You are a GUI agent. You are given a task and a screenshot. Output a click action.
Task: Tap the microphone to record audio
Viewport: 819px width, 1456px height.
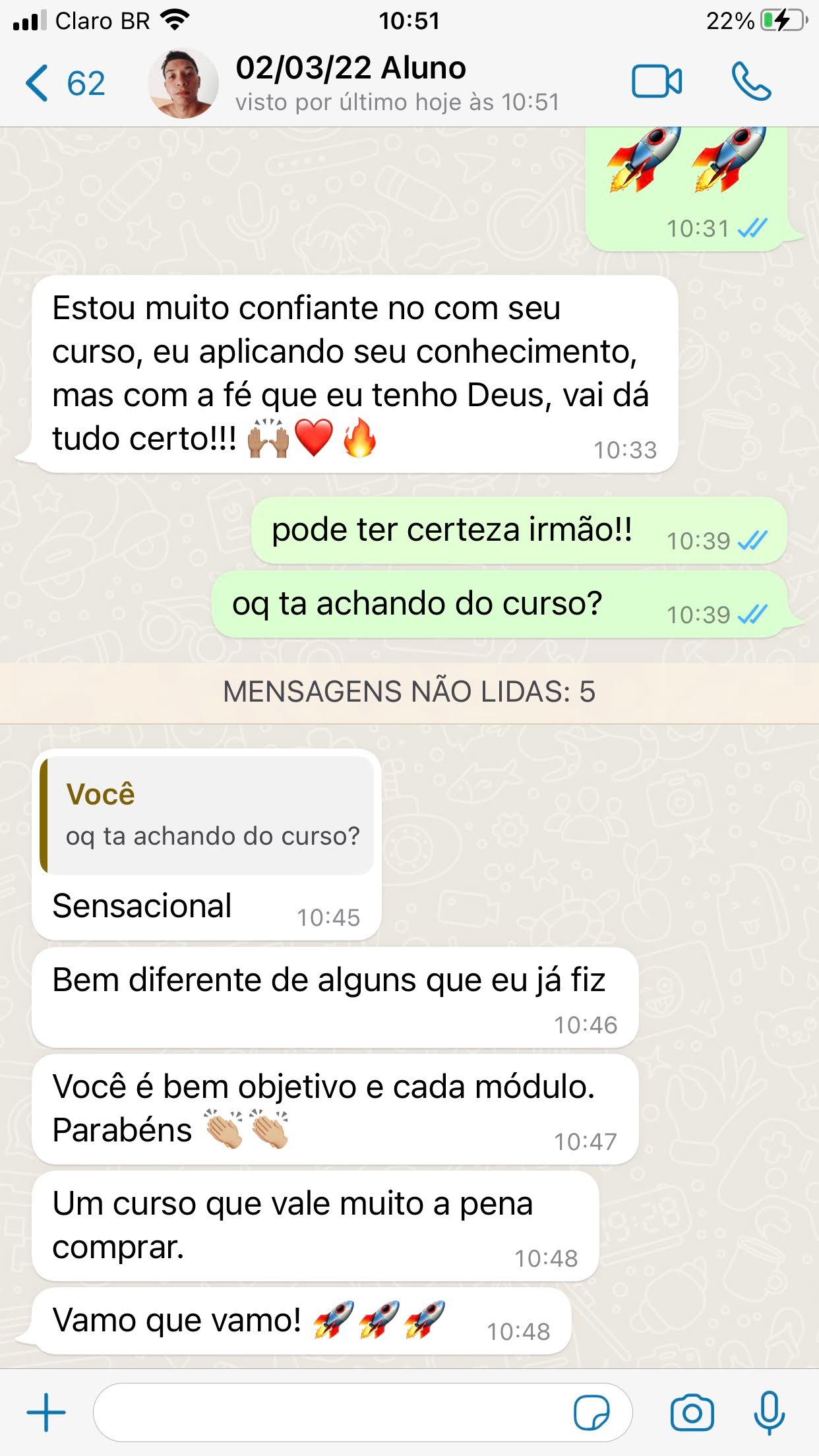(769, 1412)
